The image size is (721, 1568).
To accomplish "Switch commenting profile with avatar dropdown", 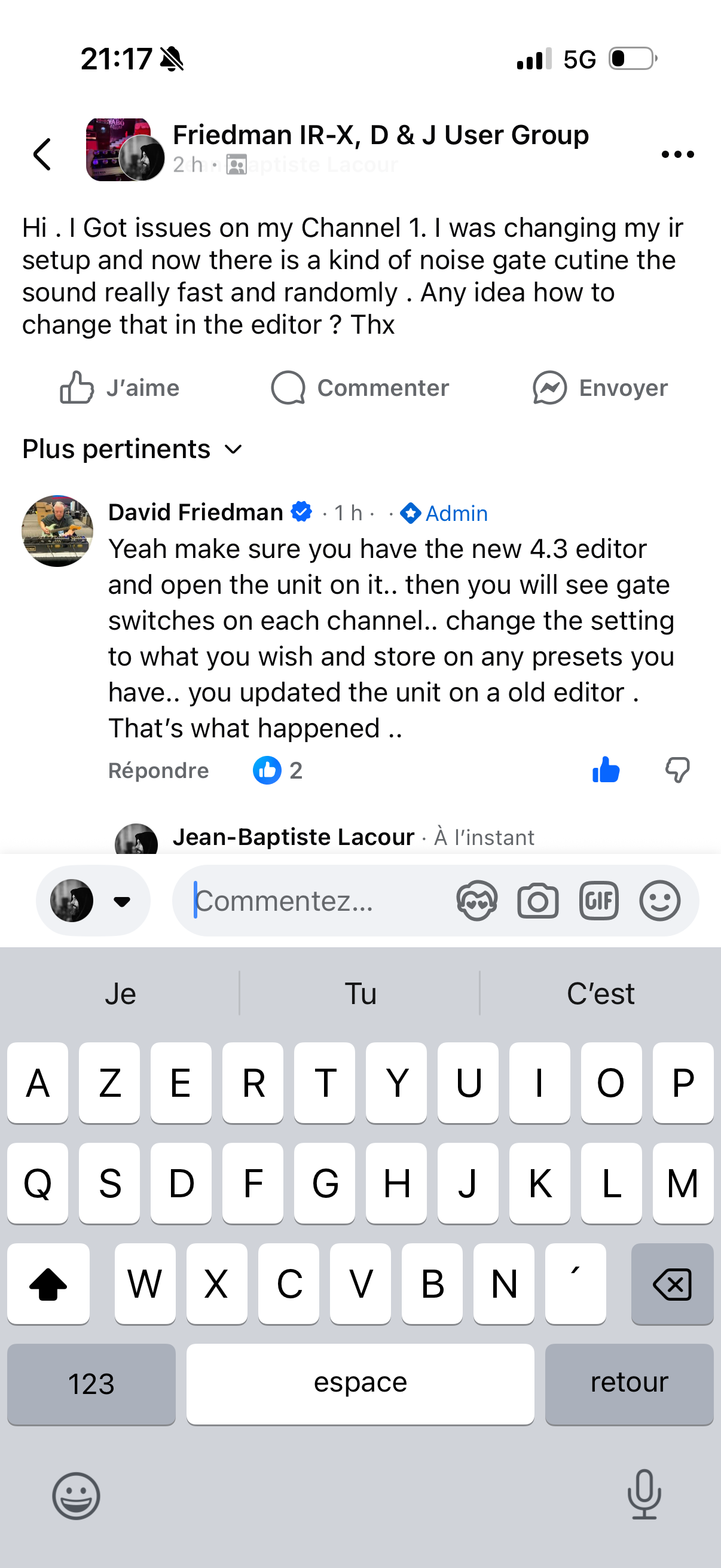I will click(93, 901).
